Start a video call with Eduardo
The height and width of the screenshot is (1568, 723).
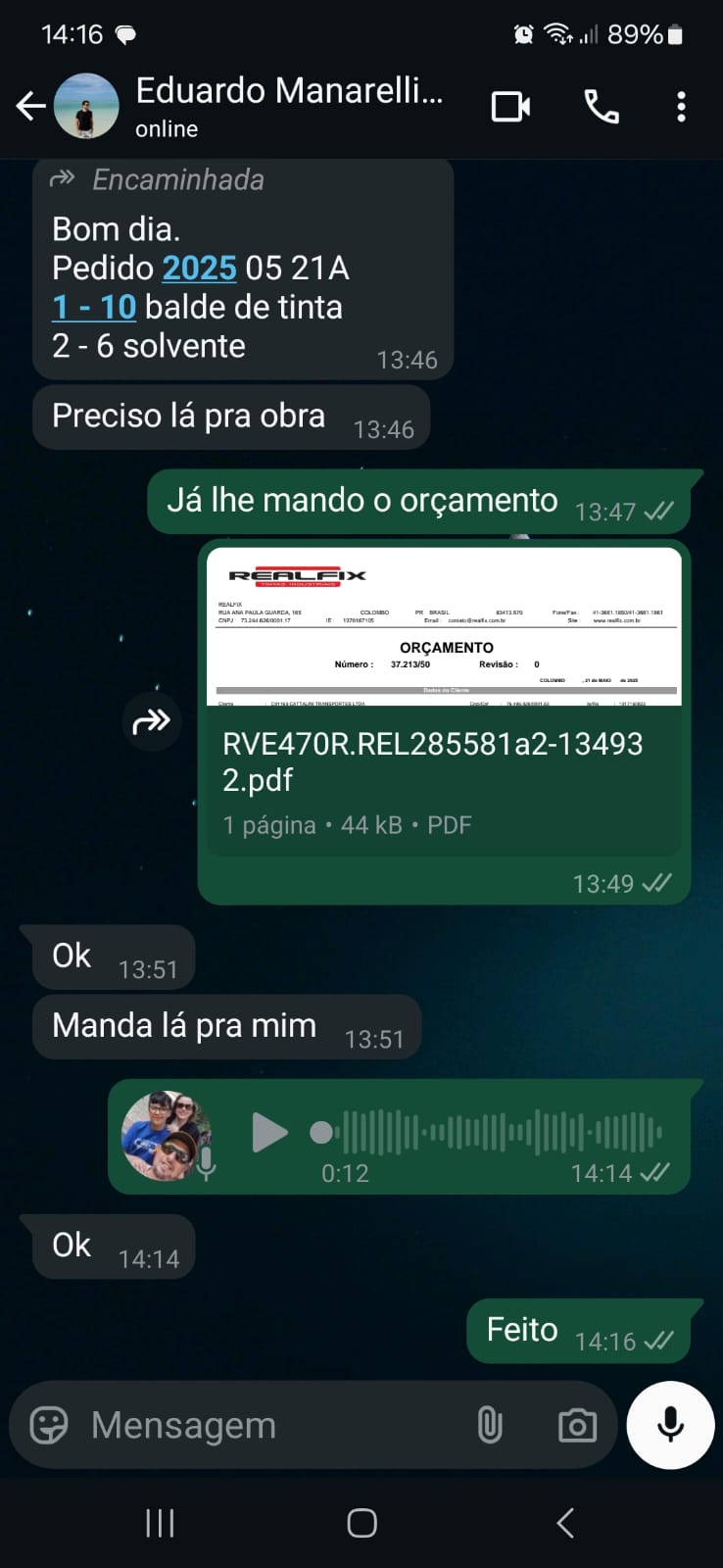(510, 106)
